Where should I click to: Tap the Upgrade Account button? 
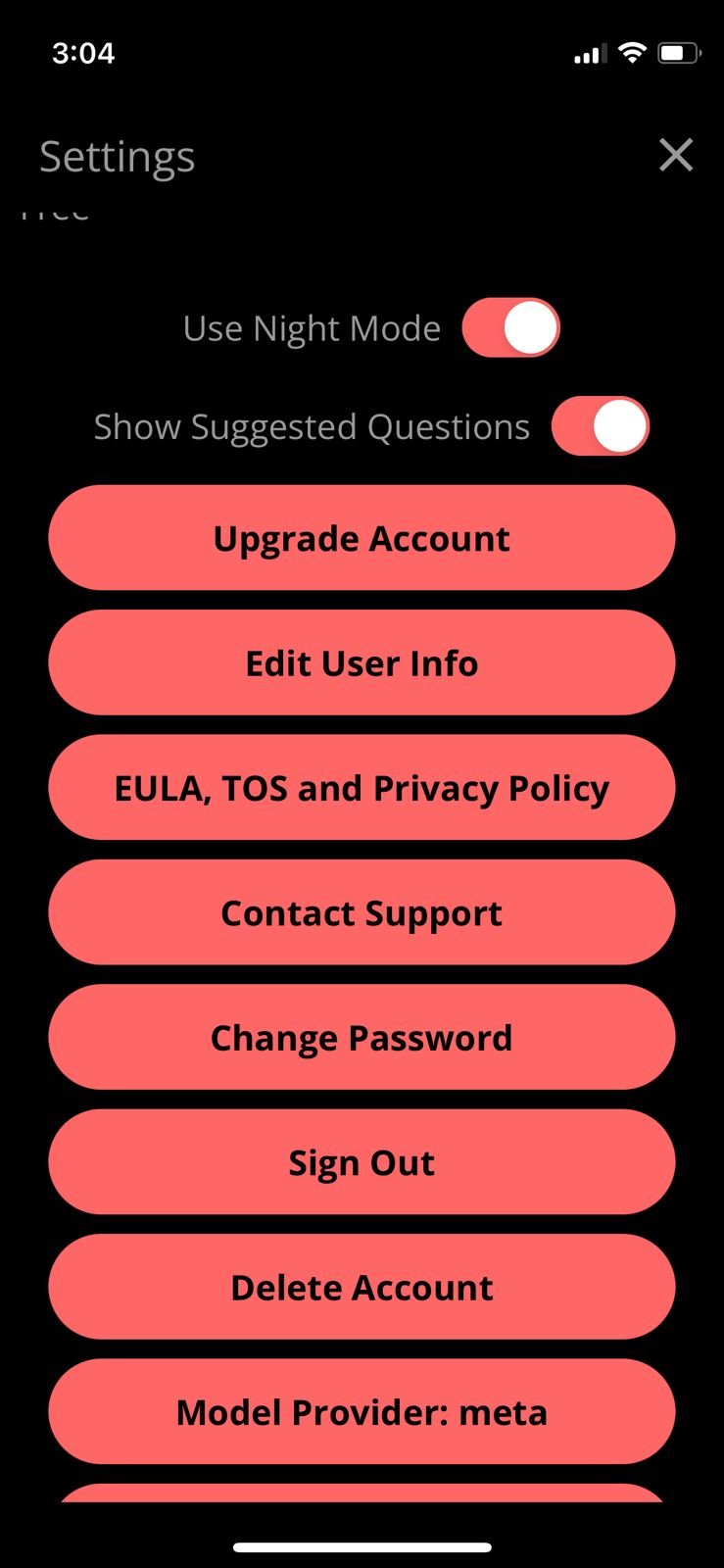[362, 538]
